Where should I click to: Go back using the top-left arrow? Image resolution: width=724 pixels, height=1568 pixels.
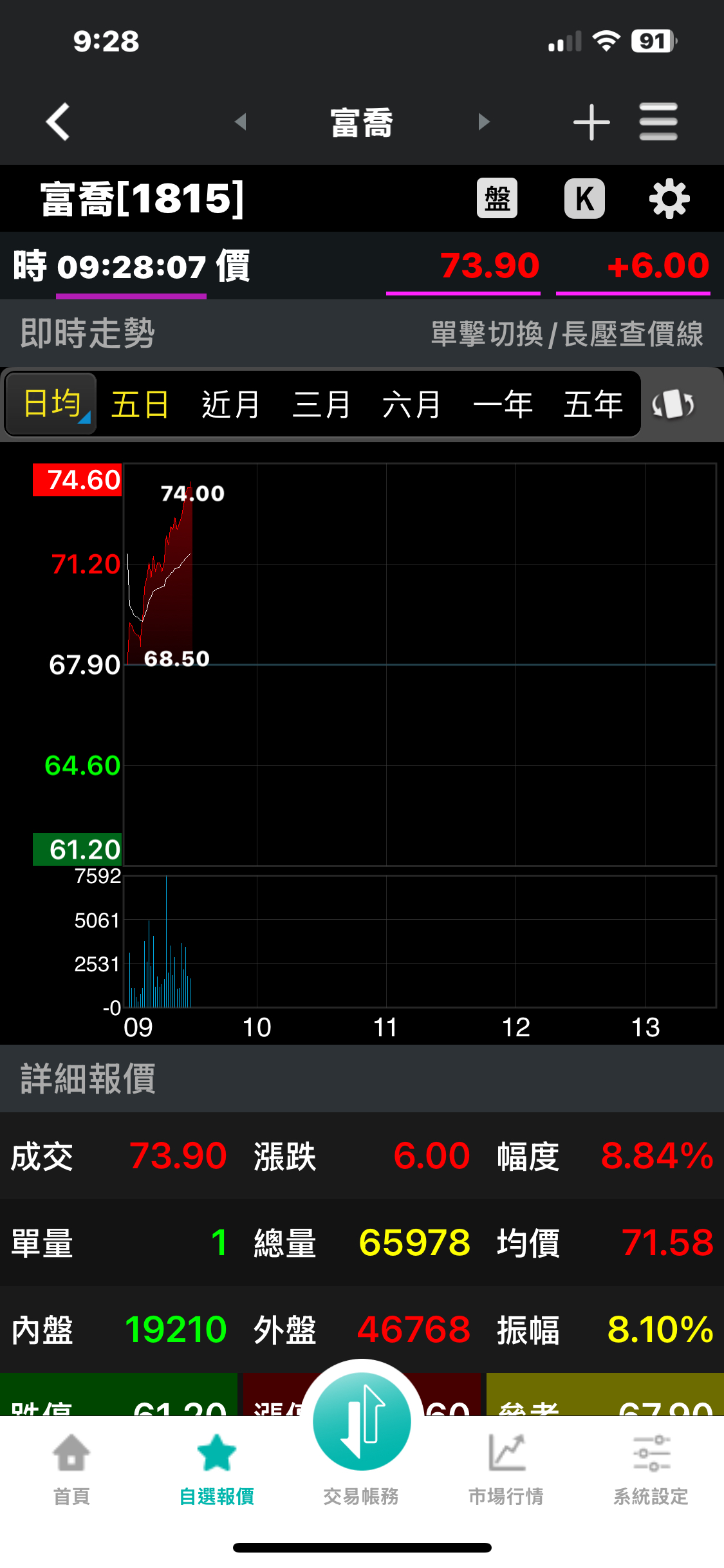[x=58, y=122]
